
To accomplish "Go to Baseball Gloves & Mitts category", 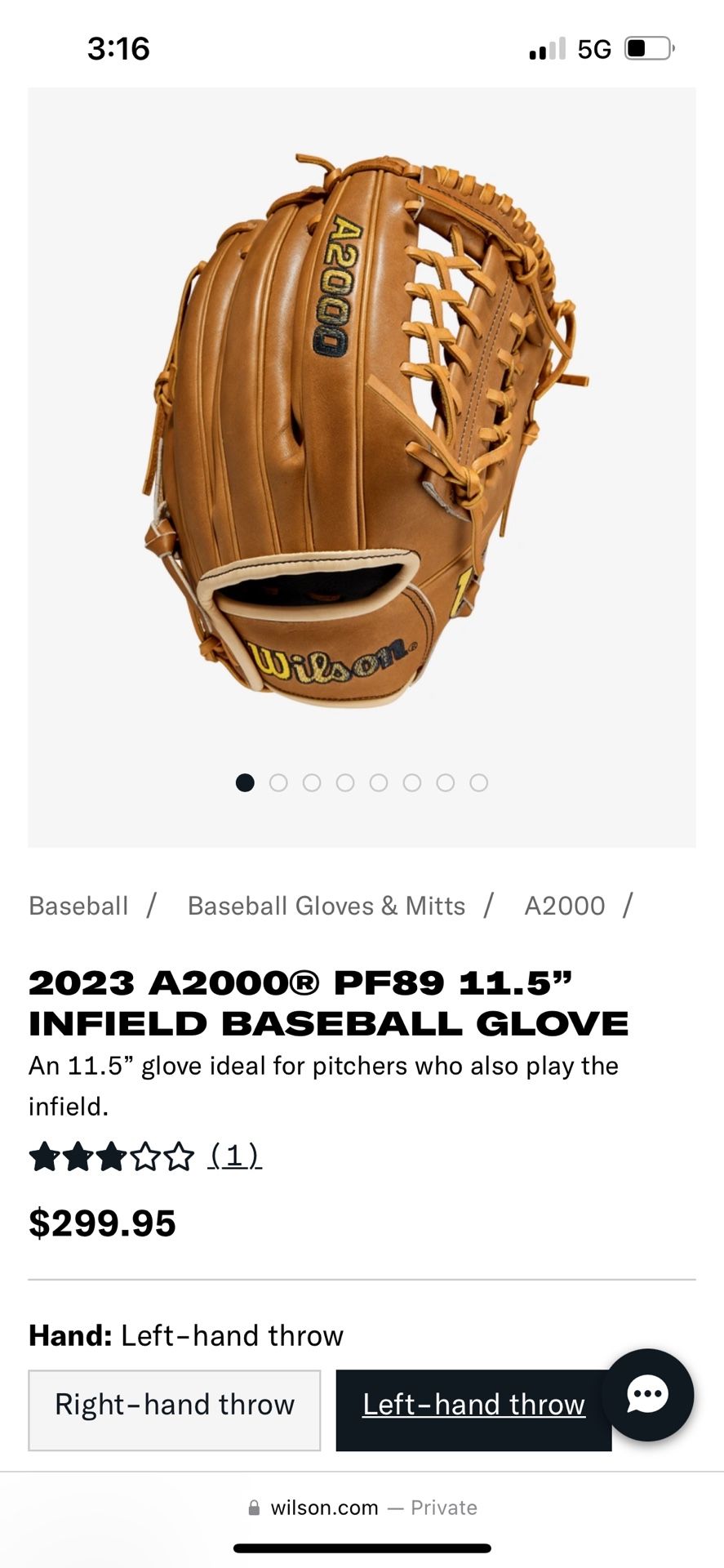I will pyautogui.click(x=326, y=906).
